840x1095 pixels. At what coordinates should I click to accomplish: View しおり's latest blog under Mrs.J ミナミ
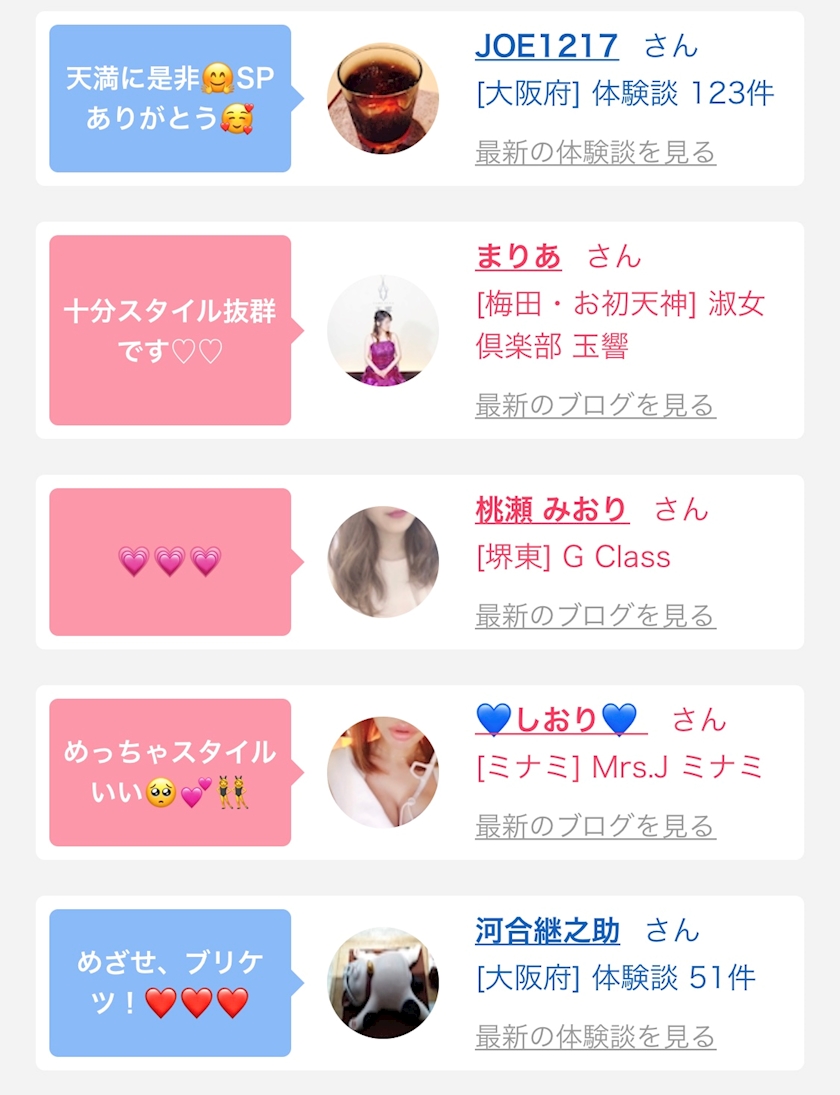596,825
